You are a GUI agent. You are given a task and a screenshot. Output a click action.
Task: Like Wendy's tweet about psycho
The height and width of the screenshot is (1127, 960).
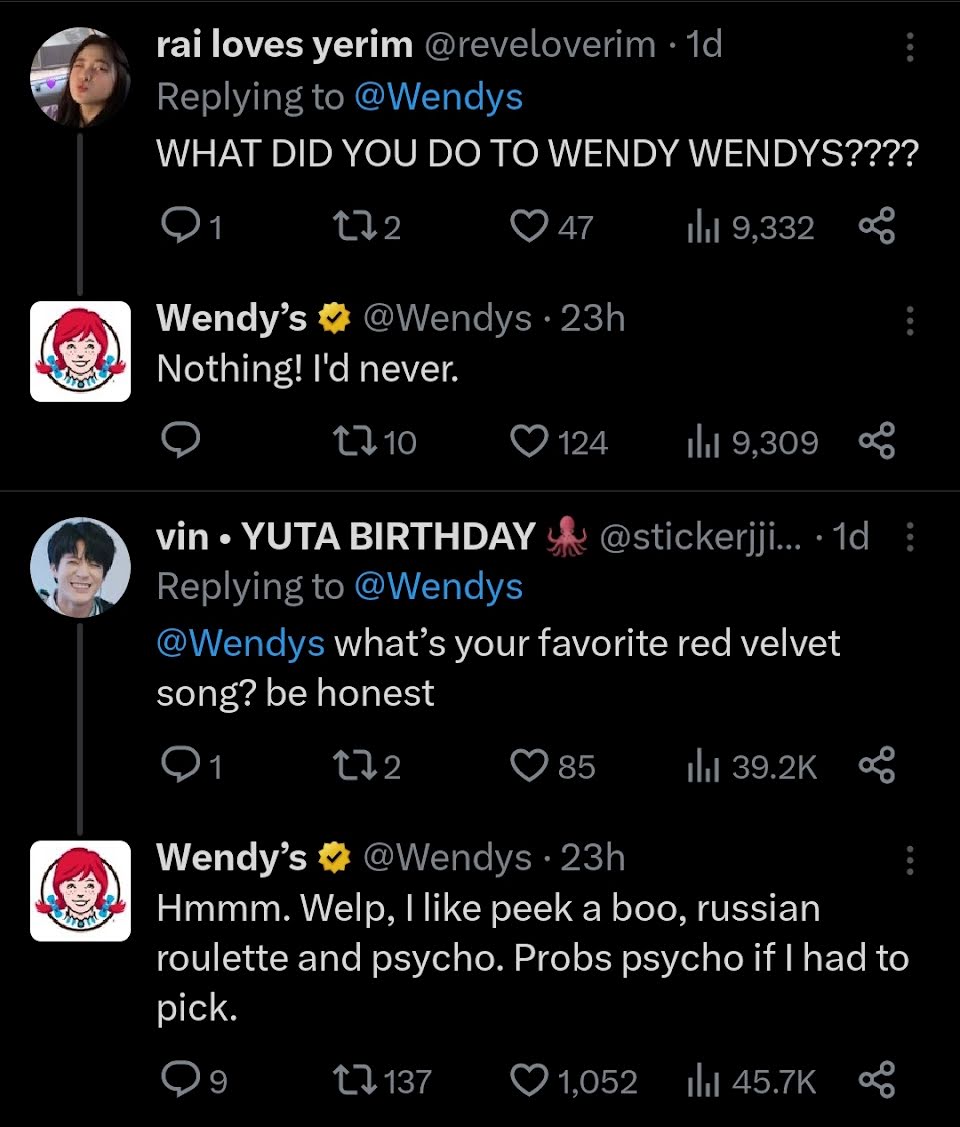527,1080
